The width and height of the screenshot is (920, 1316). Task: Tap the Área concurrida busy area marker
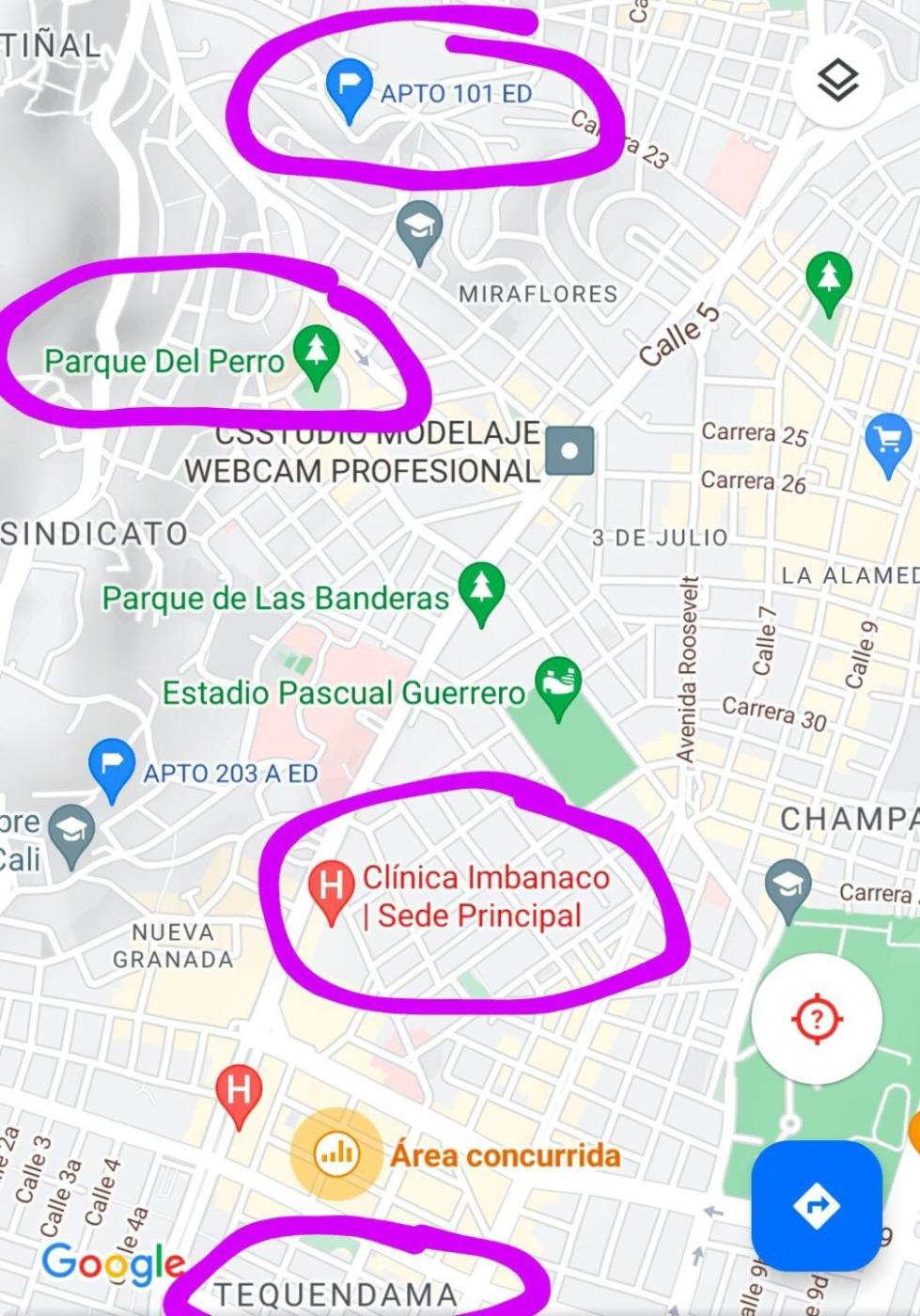(335, 1153)
